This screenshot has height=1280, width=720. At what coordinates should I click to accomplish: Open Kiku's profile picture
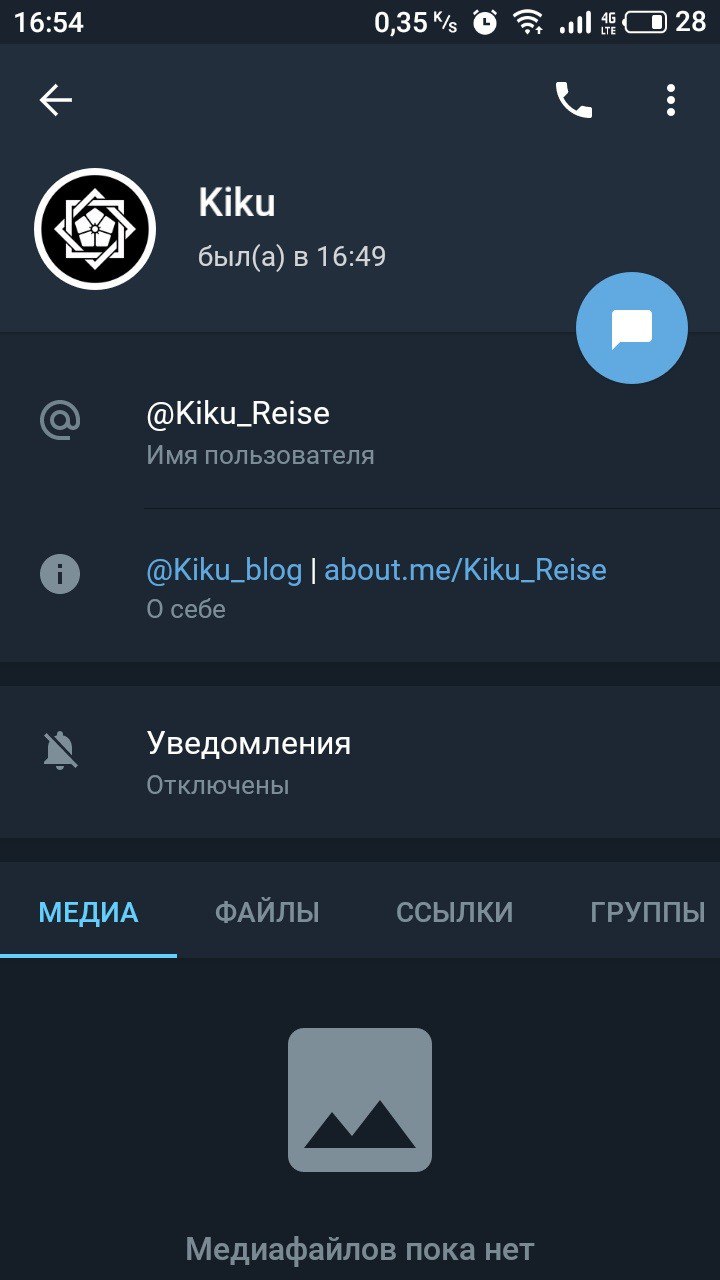point(95,229)
